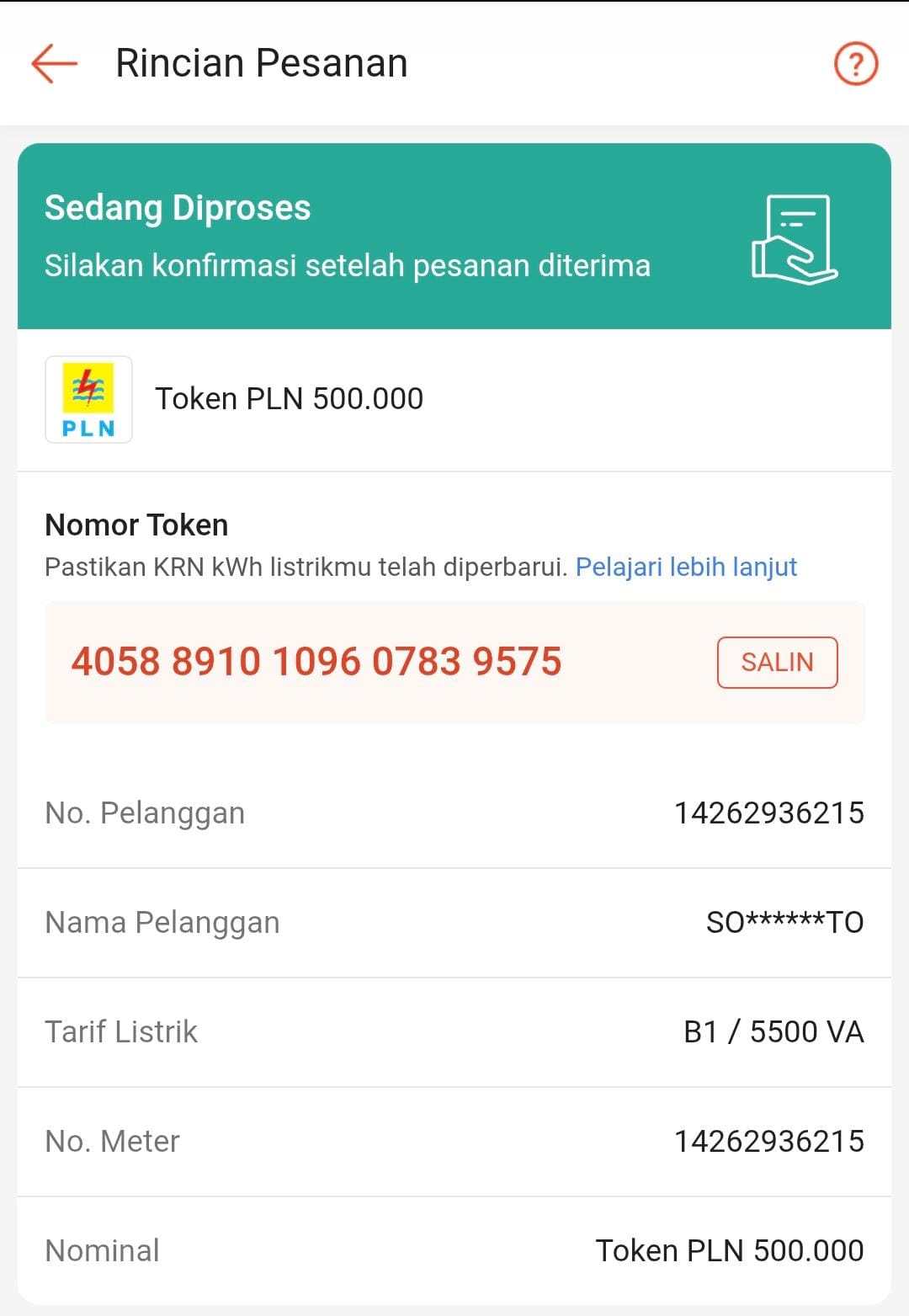
Task: Tap SALIN to copy the token number
Action: pos(777,663)
